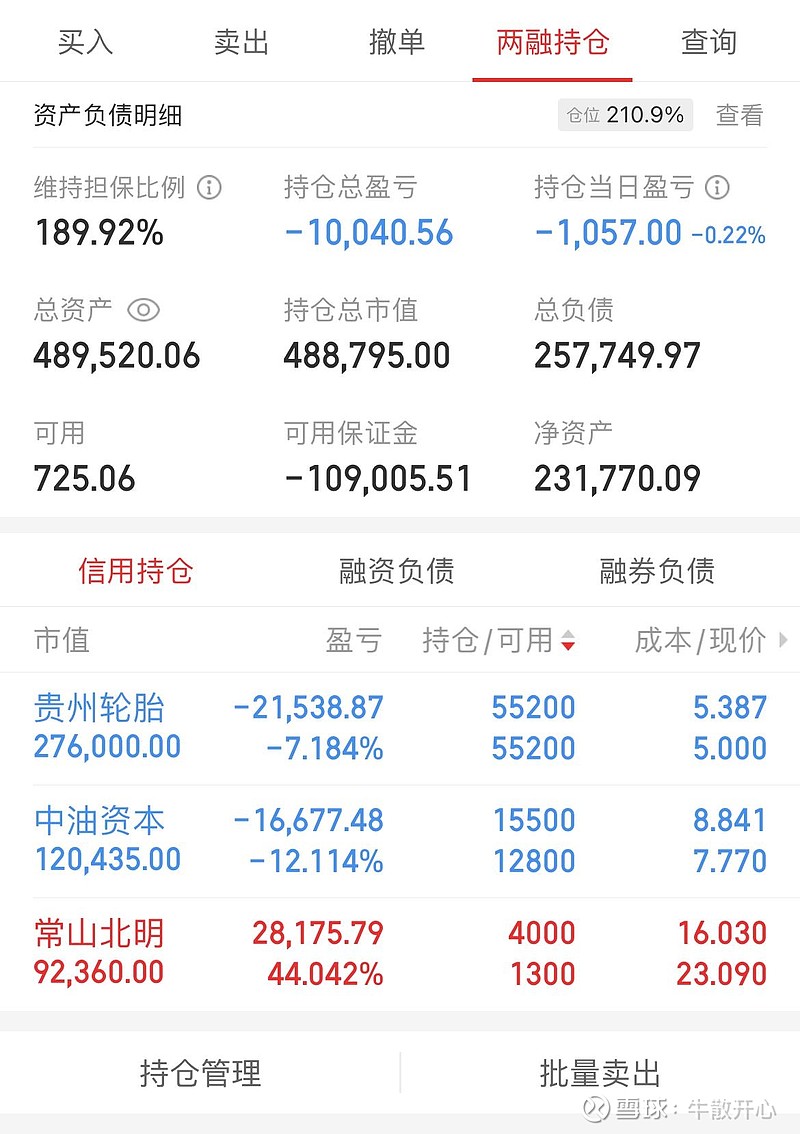
Task: Switch to 融券负债 sub-tab
Action: coord(656,571)
